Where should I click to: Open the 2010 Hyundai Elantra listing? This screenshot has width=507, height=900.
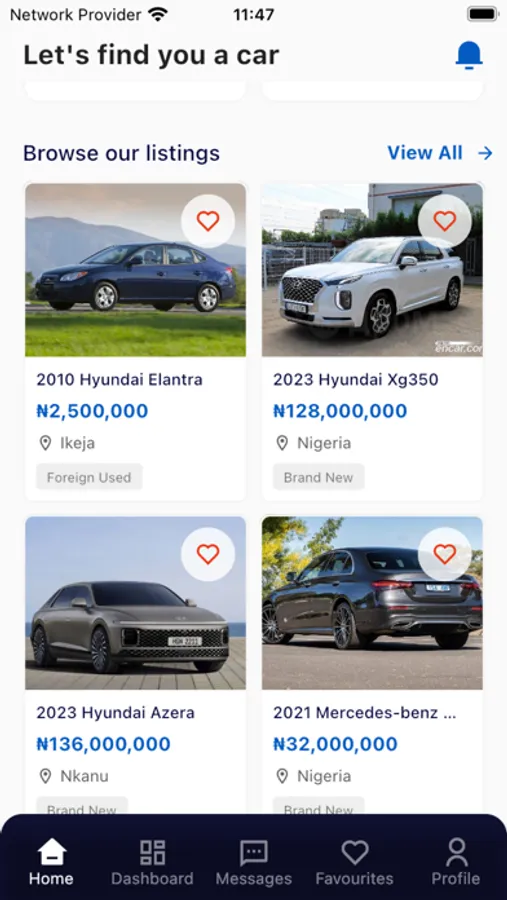pyautogui.click(x=136, y=342)
